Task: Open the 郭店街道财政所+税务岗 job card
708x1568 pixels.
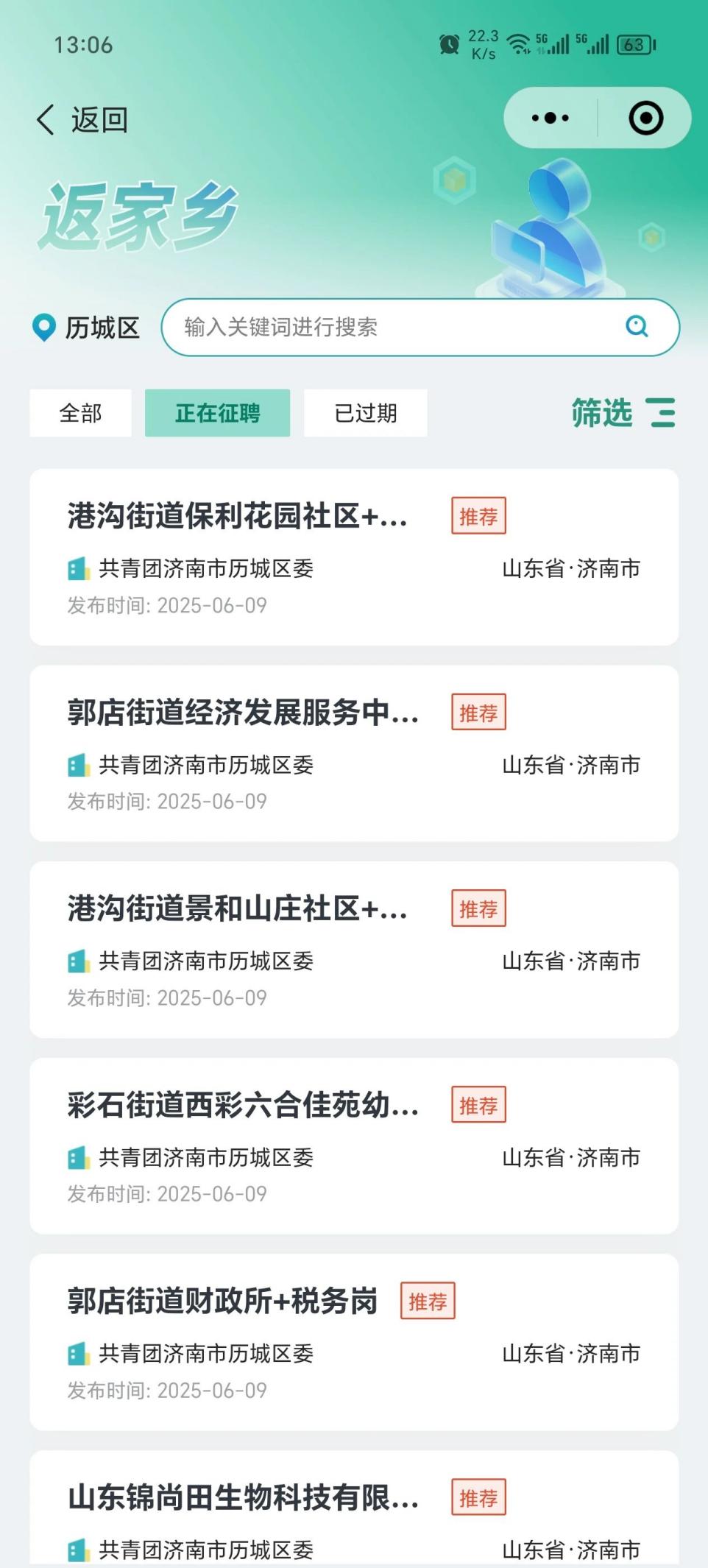Action: pos(354,1342)
